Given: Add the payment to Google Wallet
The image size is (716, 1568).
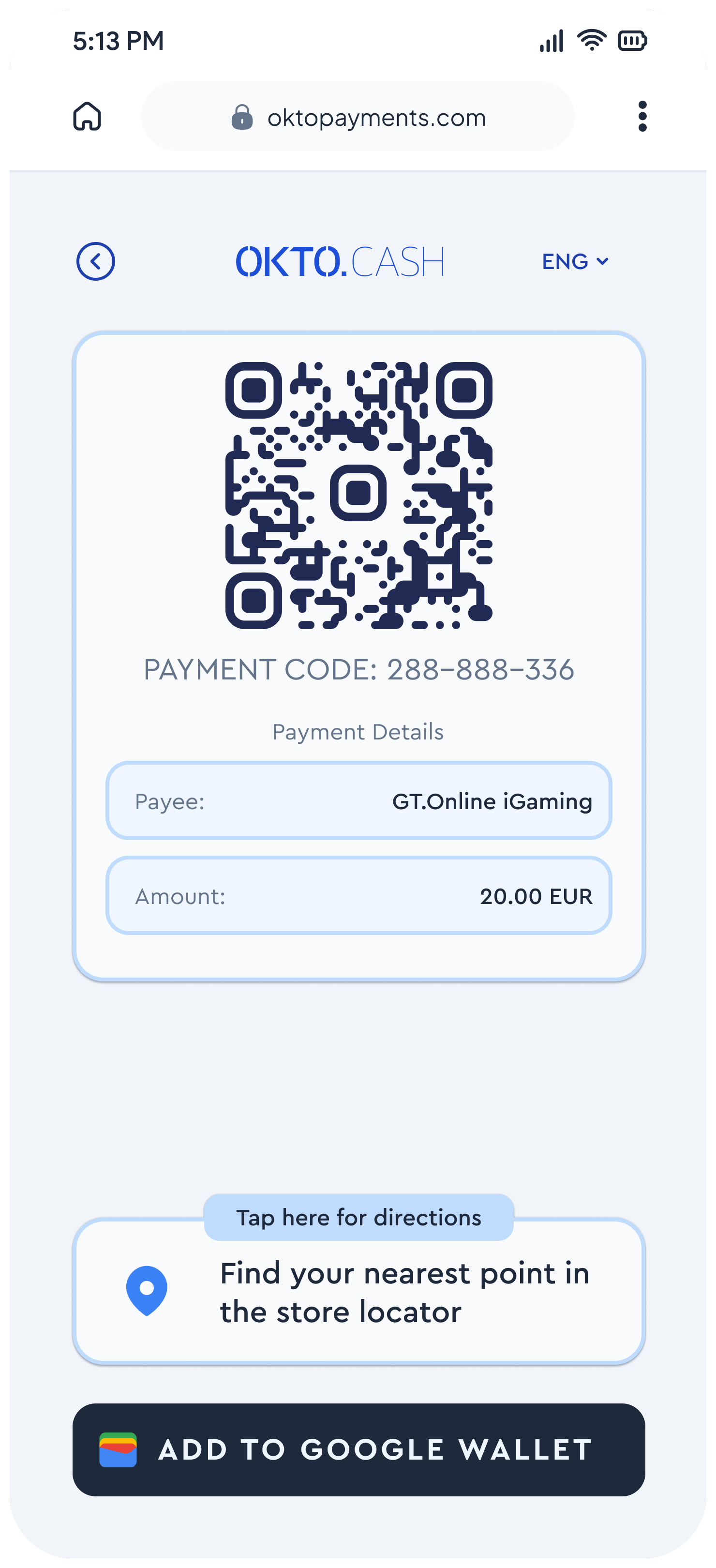Looking at the screenshot, I should tap(358, 1449).
